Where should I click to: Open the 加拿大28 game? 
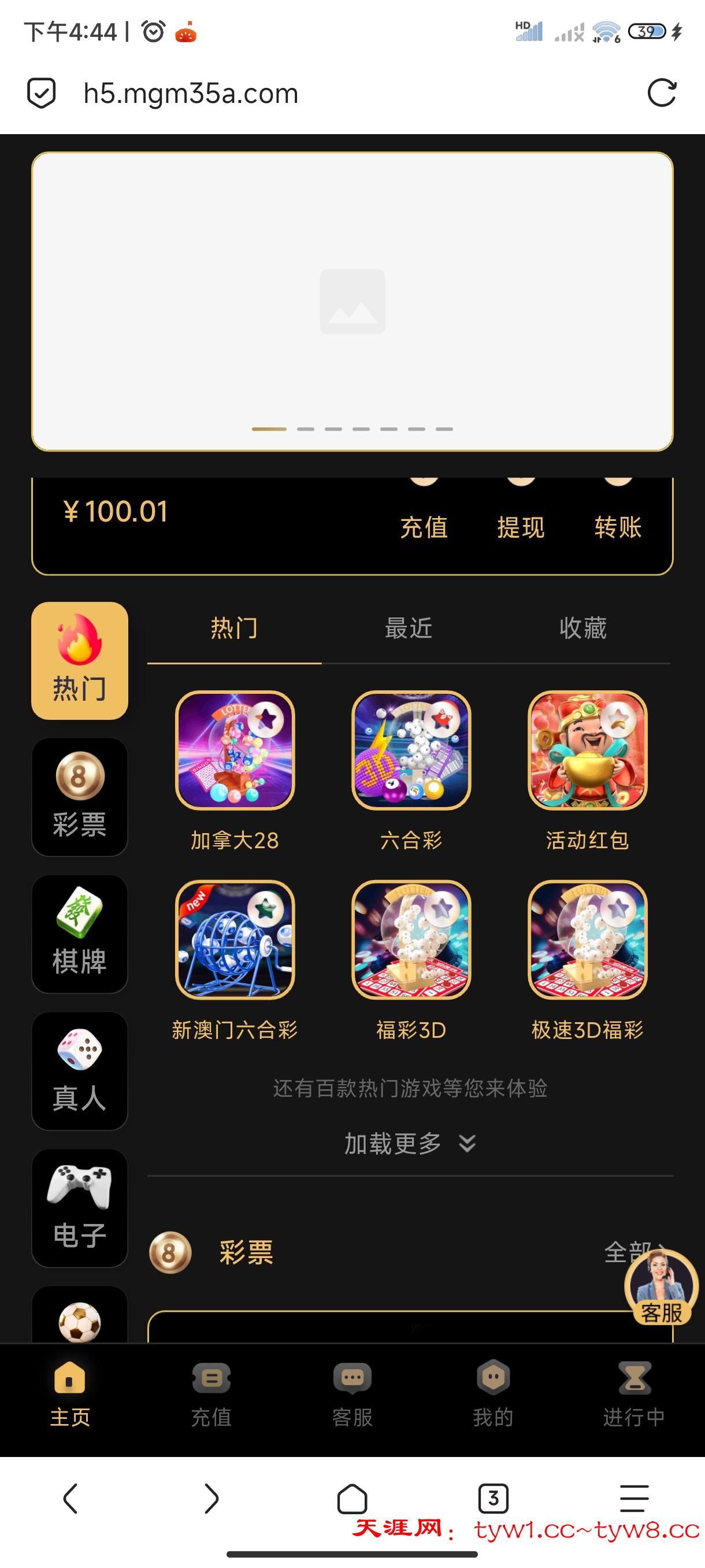pos(235,750)
